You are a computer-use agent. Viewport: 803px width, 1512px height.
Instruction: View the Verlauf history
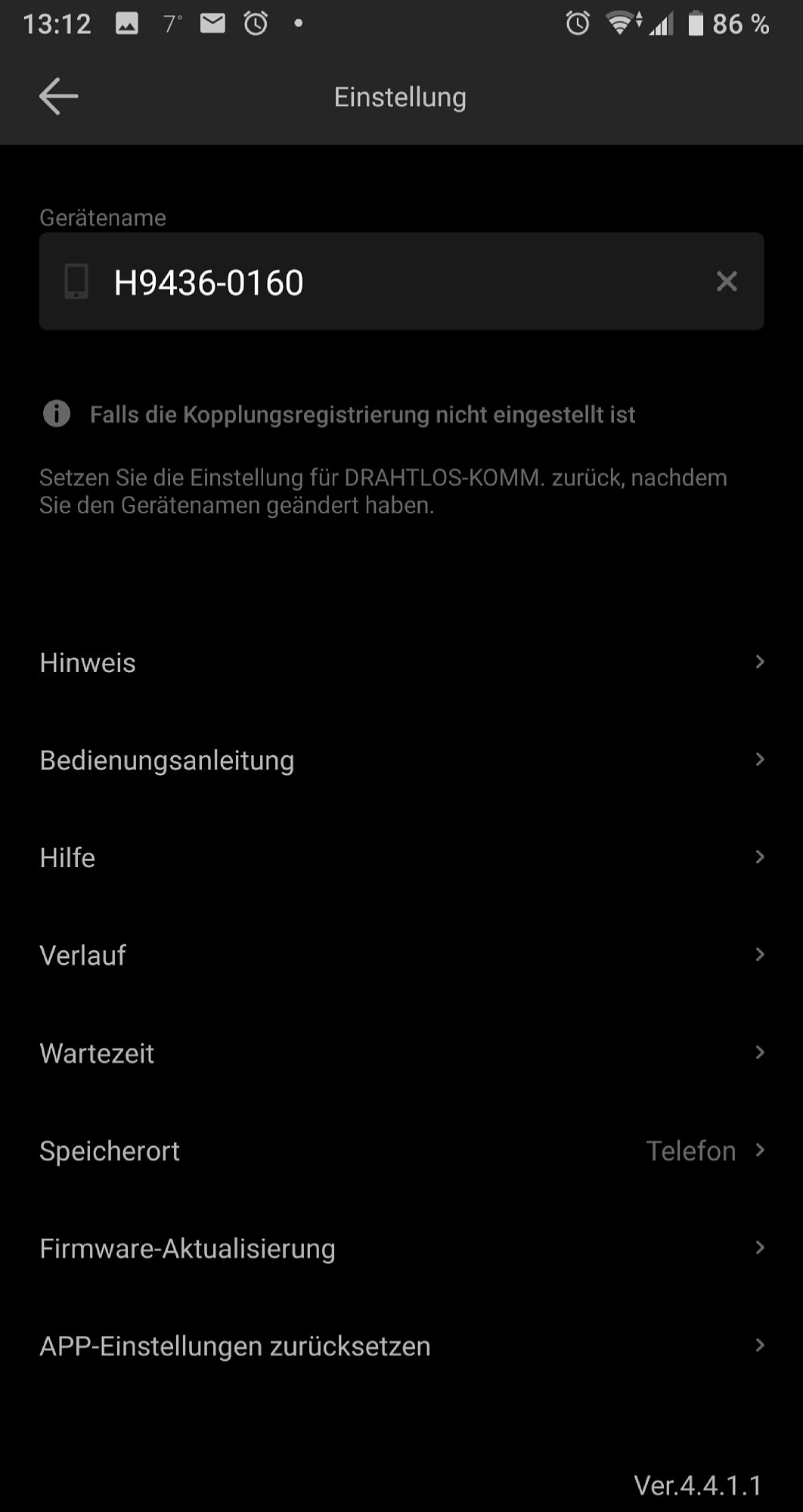[401, 955]
